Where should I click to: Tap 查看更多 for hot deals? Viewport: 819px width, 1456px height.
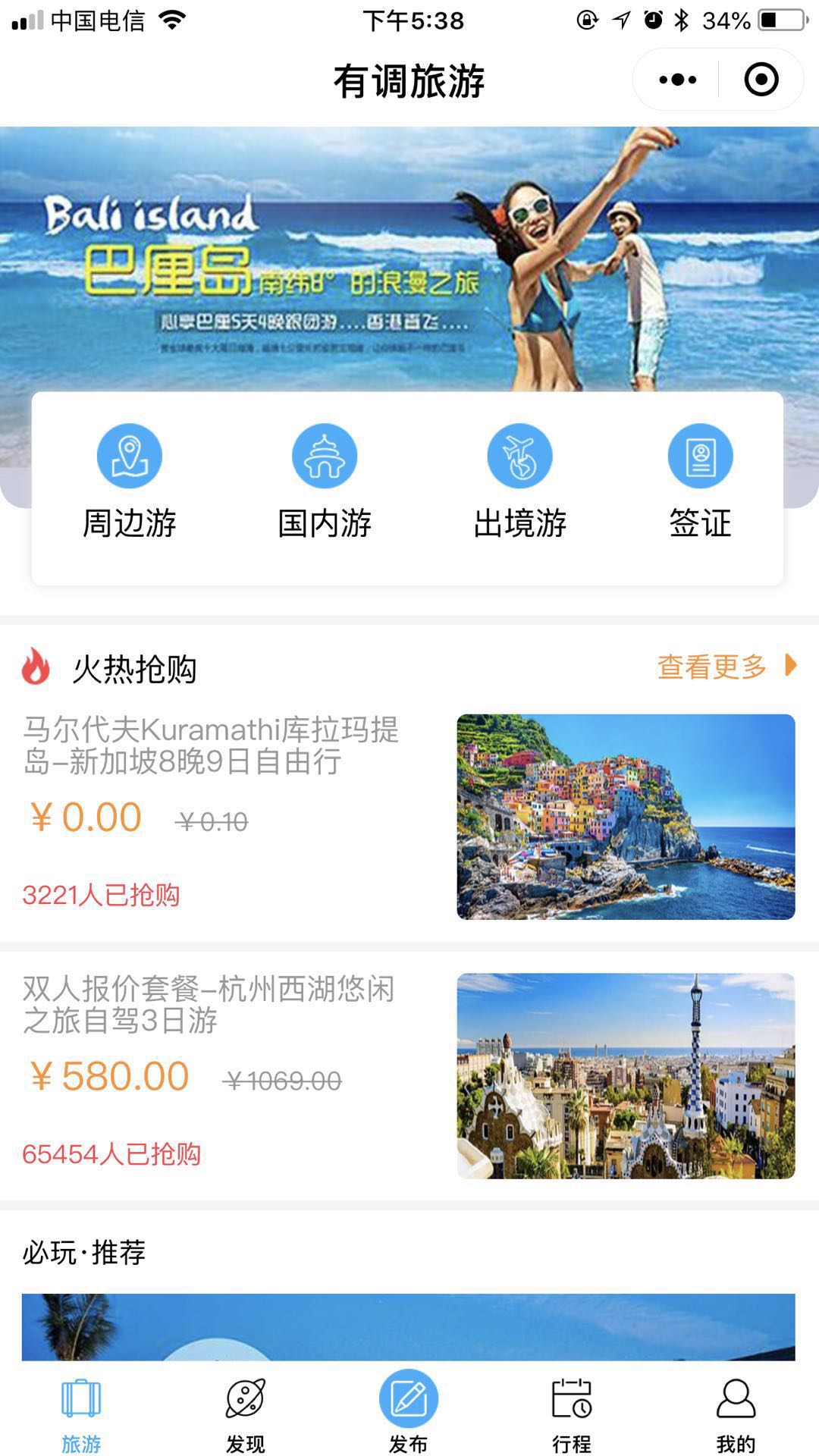(726, 667)
